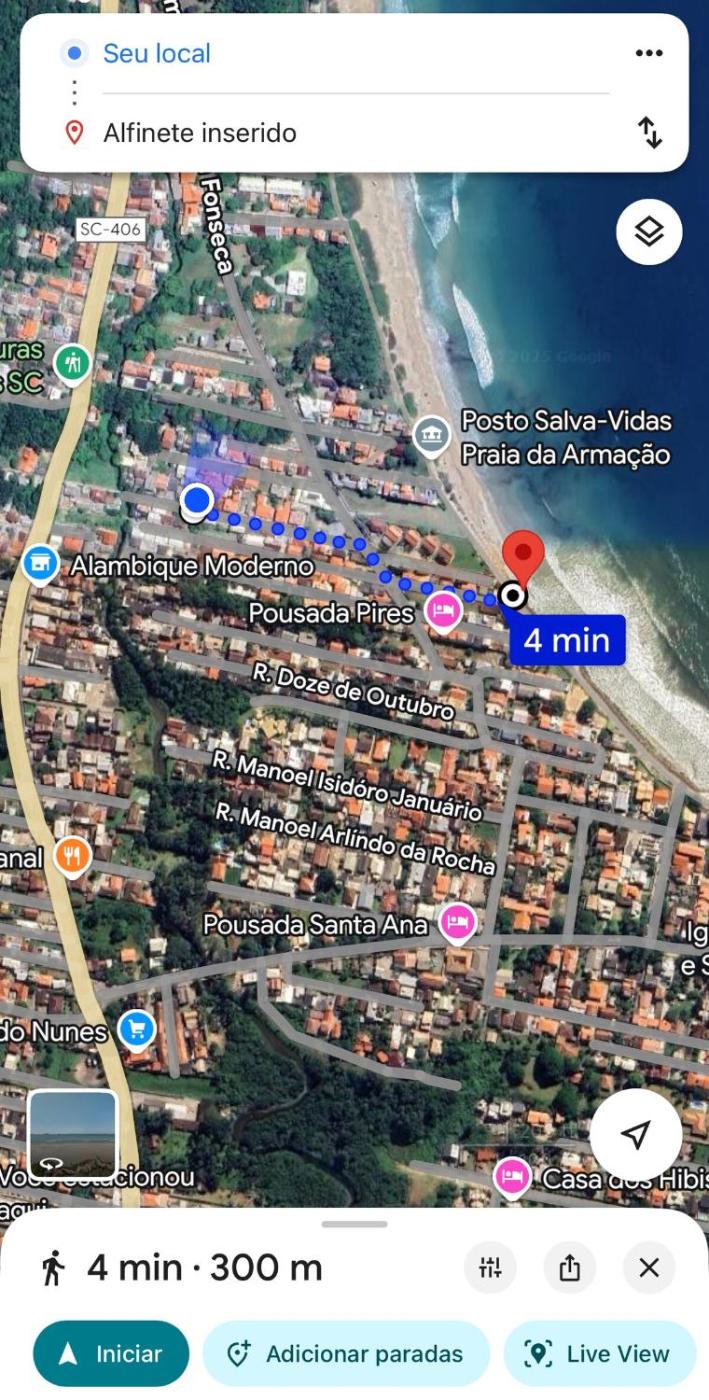
Task: Tap Iniciar to start navigation
Action: click(x=111, y=1354)
